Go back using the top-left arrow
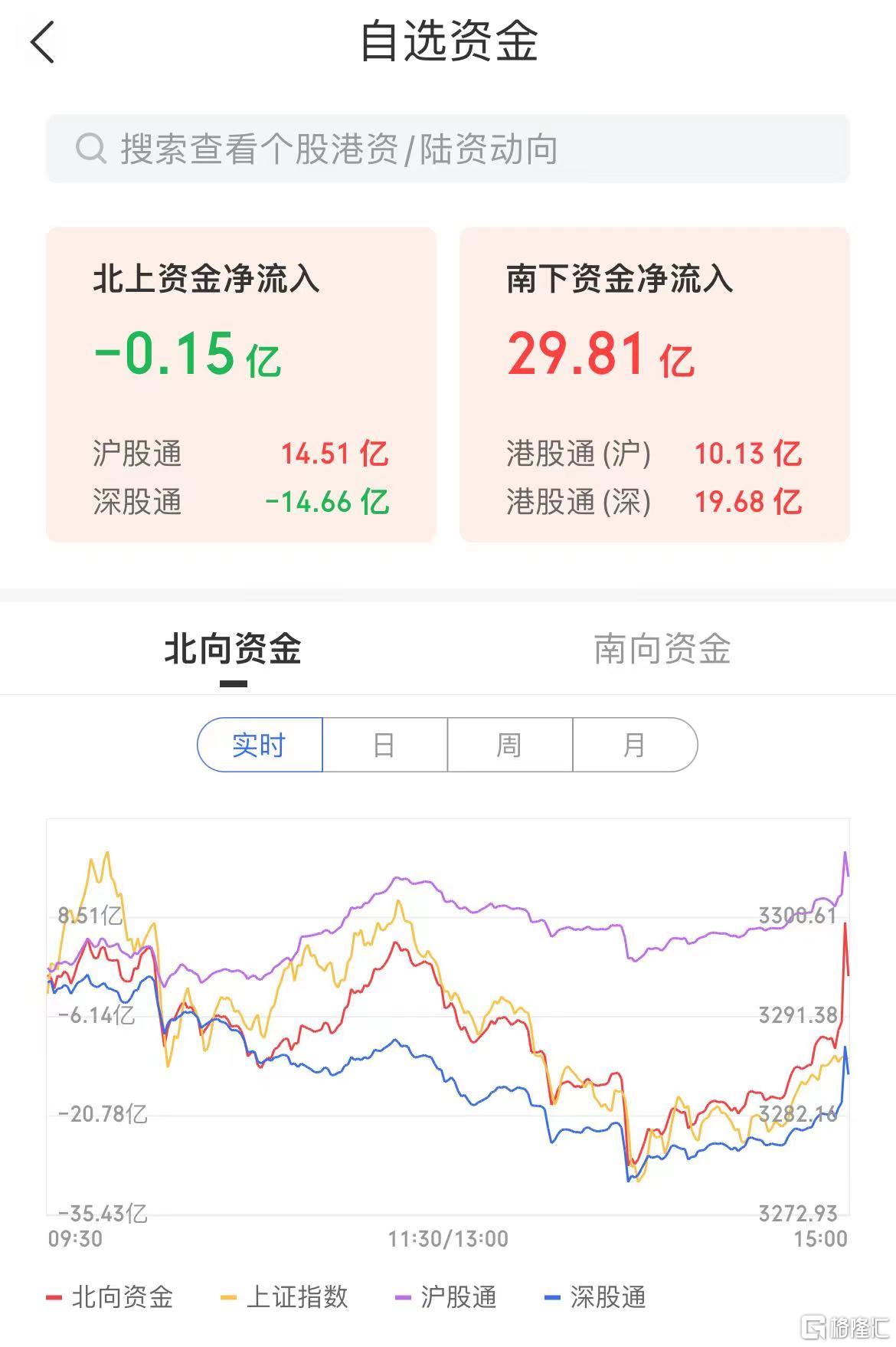The height and width of the screenshot is (1347, 896). click(x=43, y=42)
